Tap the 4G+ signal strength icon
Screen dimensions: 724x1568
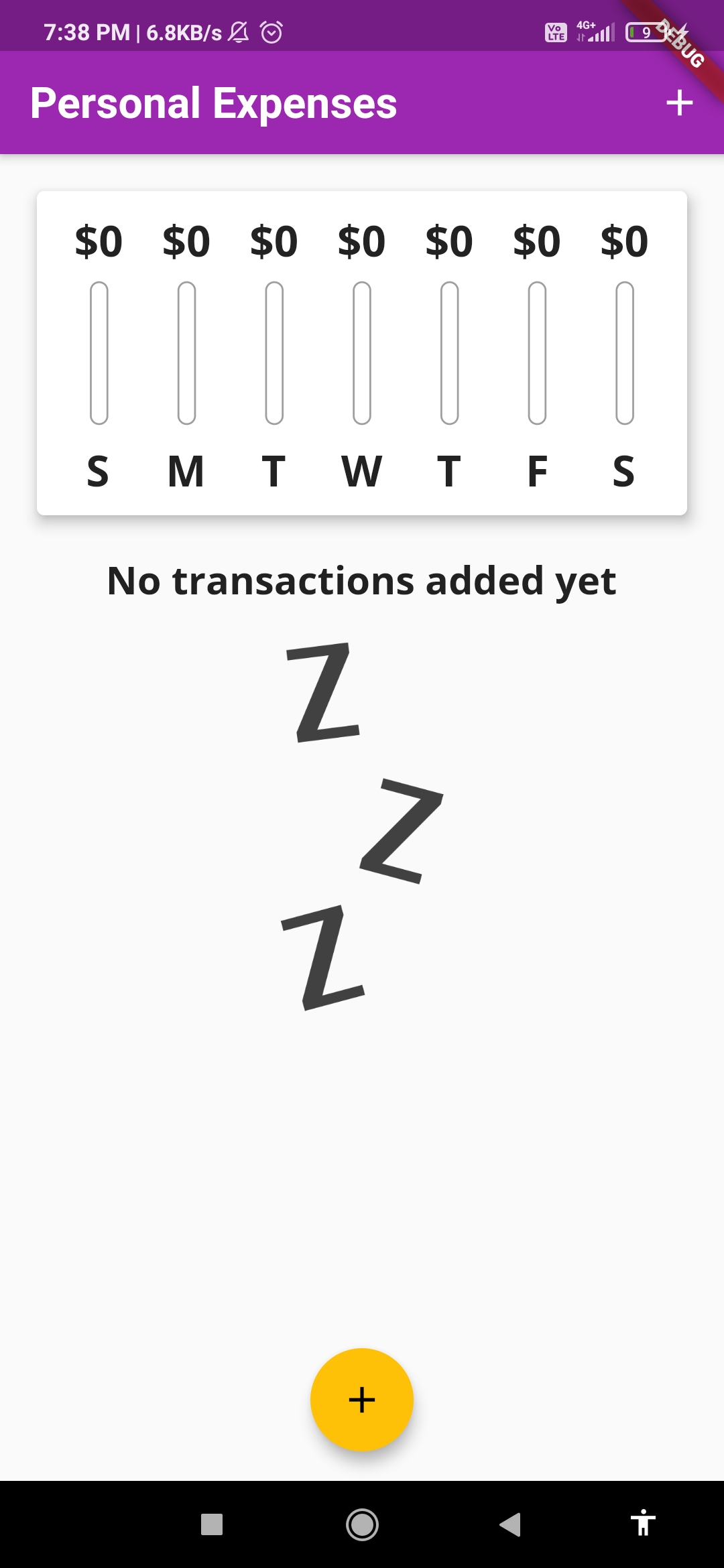[595, 32]
